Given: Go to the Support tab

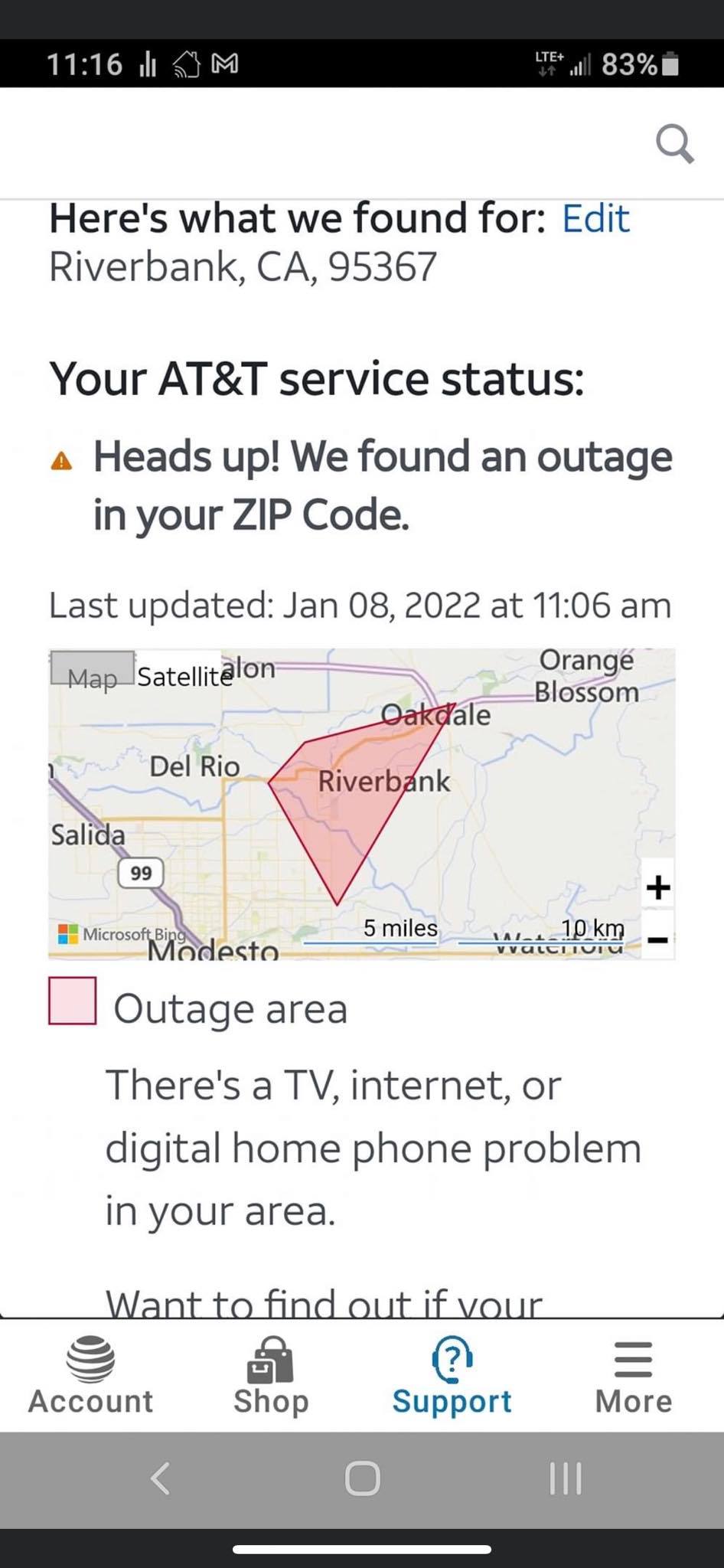Looking at the screenshot, I should pos(452,1376).
